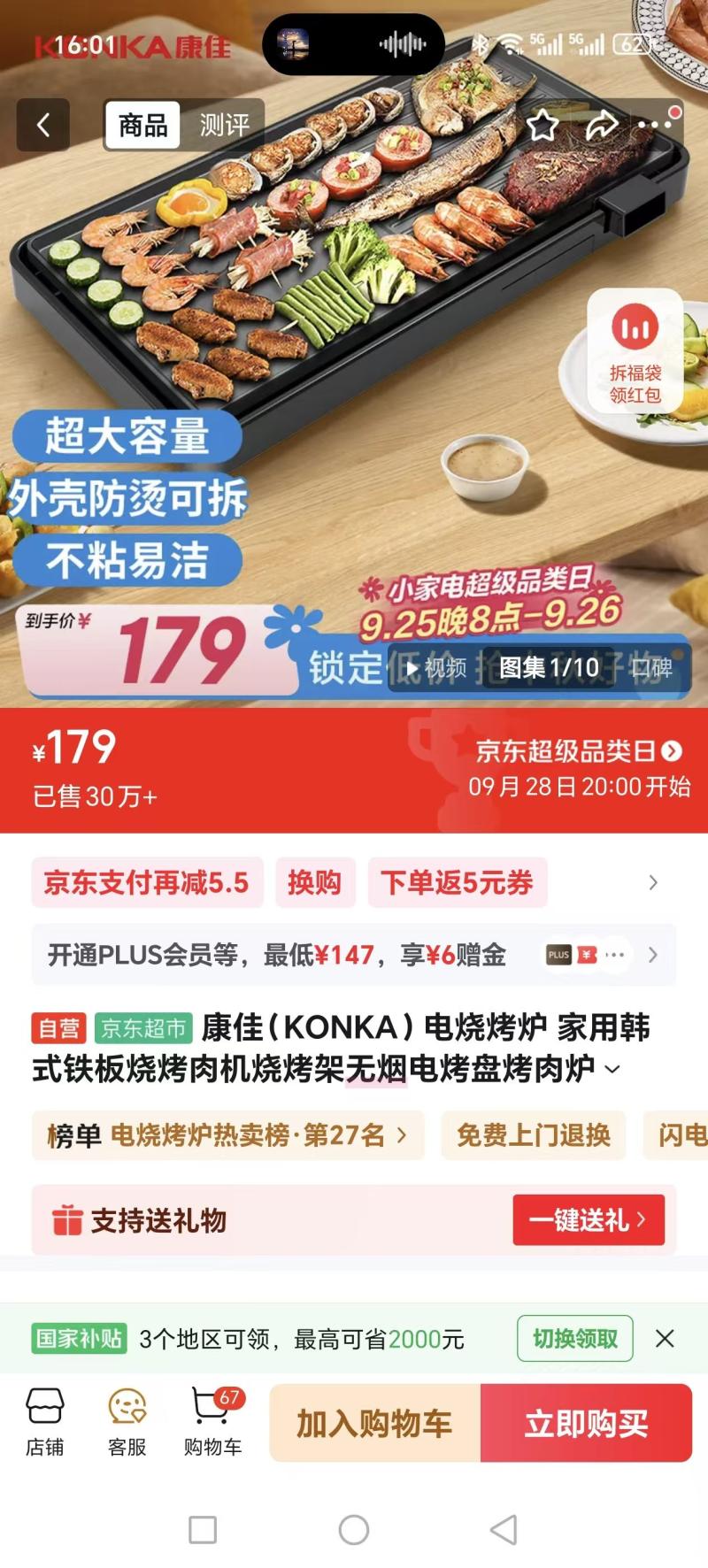Open the three-dot overflow menu
This screenshot has height=1568, width=708.
655,126
